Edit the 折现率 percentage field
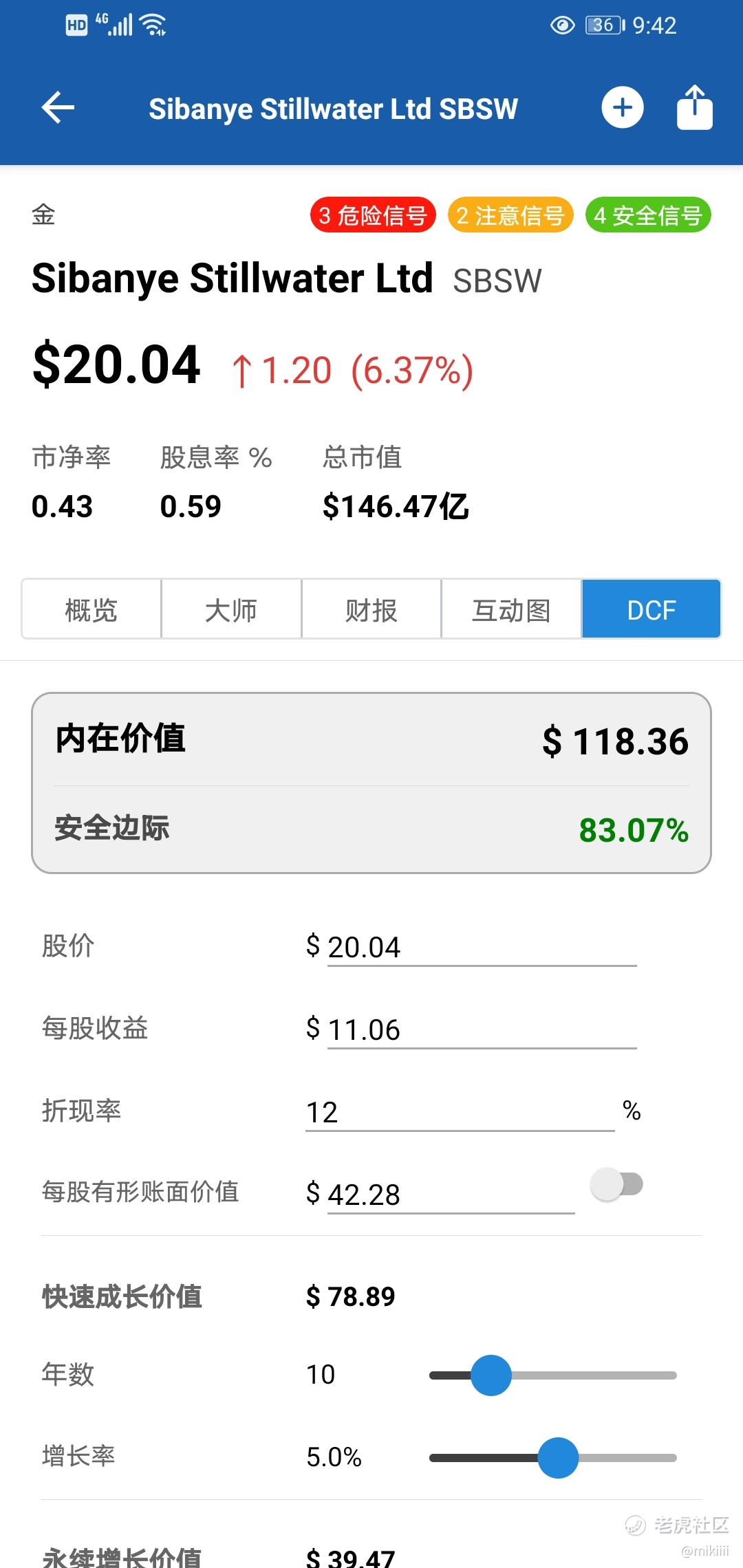Viewport: 743px width, 1568px height. [458, 1113]
